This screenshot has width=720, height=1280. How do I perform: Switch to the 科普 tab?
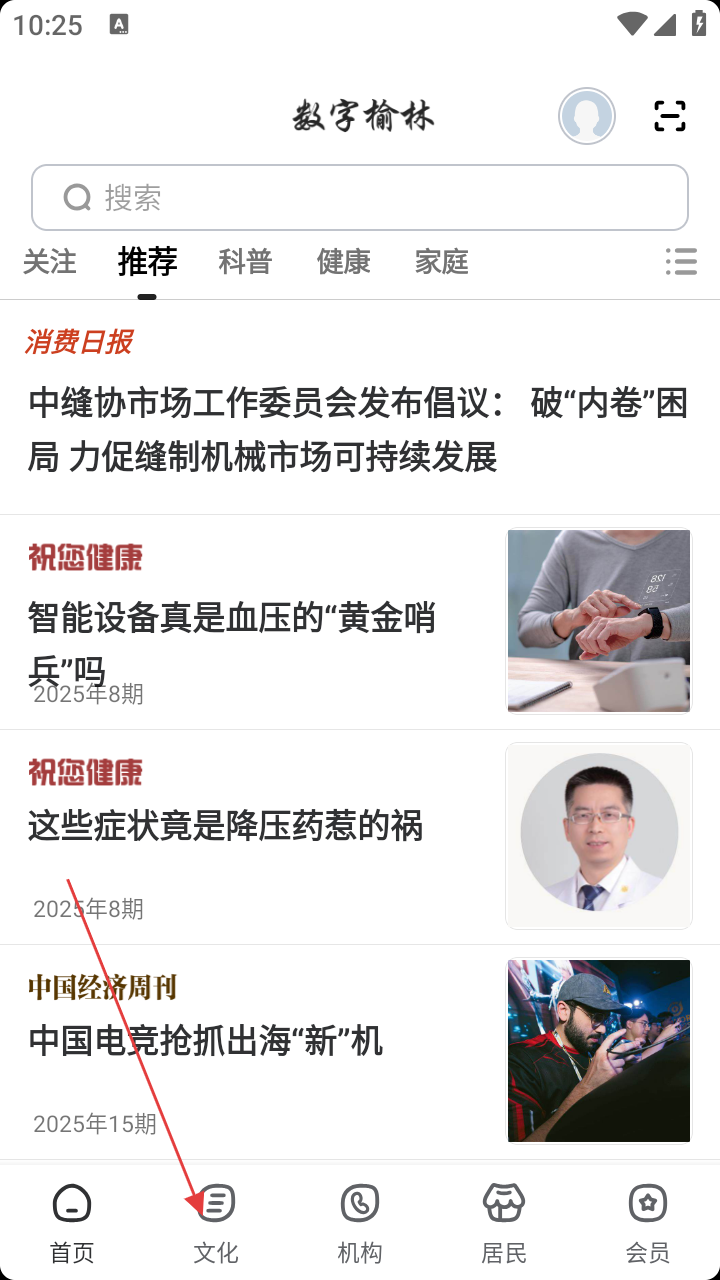click(x=245, y=262)
